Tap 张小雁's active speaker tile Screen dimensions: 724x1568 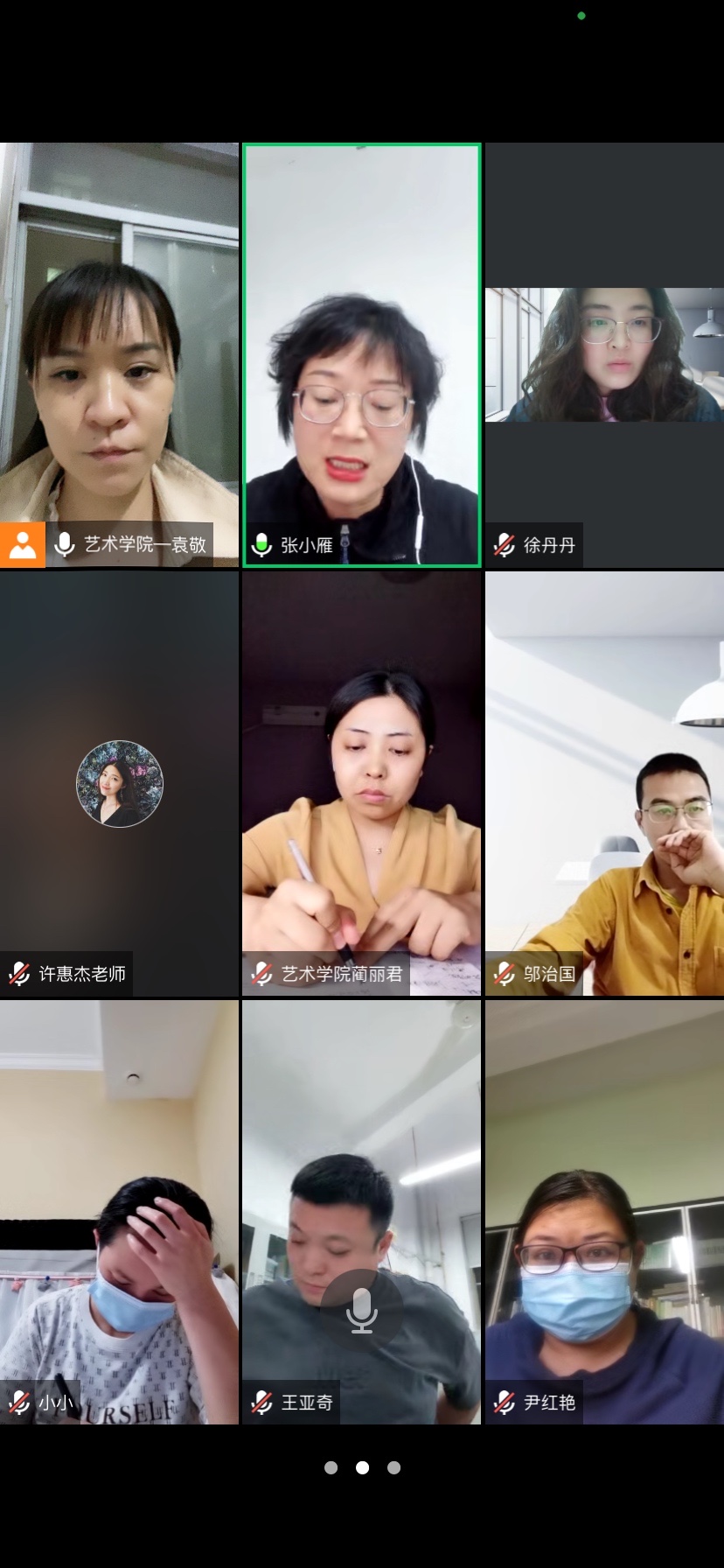click(361, 354)
